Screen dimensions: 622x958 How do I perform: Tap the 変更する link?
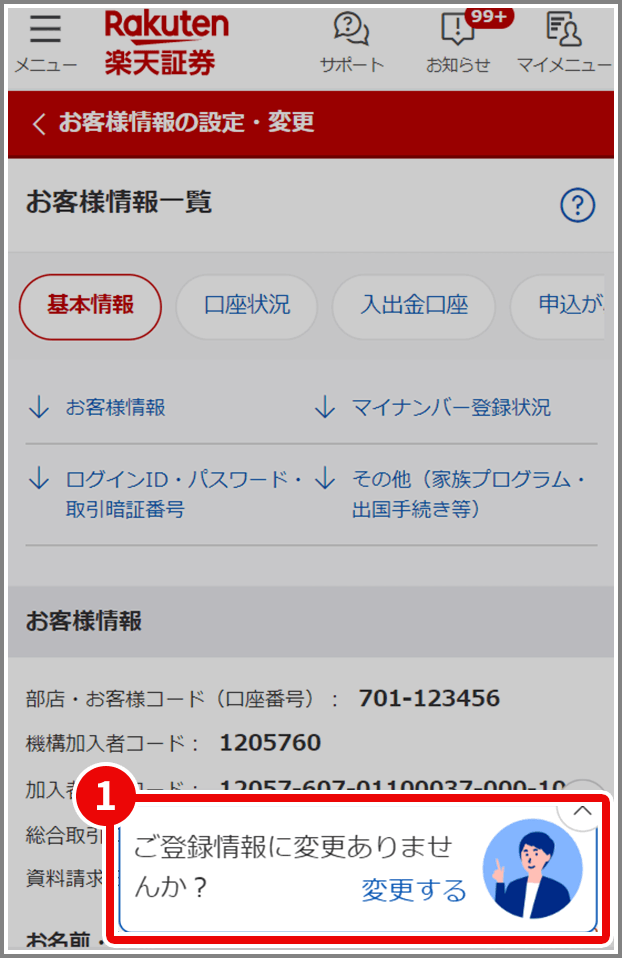pos(413,890)
